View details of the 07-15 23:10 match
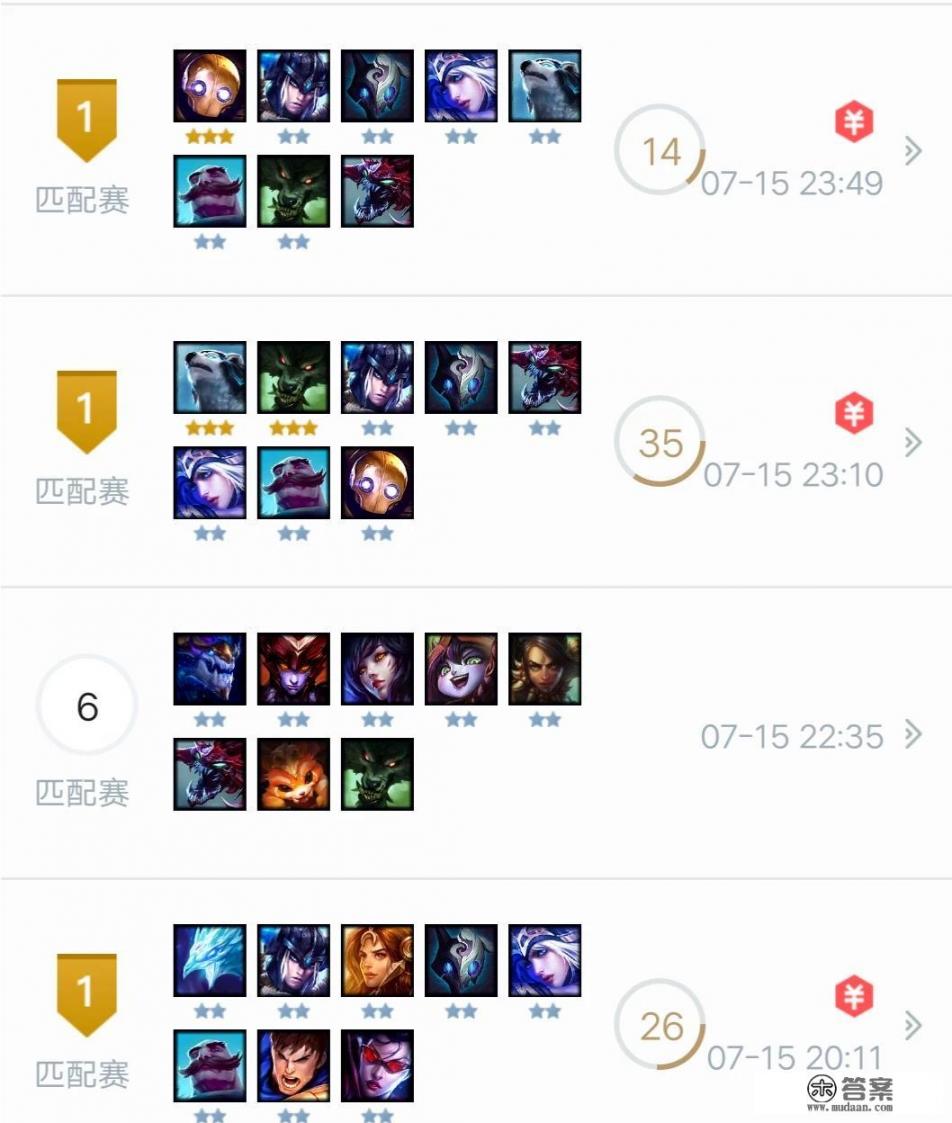This screenshot has height=1123, width=952. [x=911, y=442]
